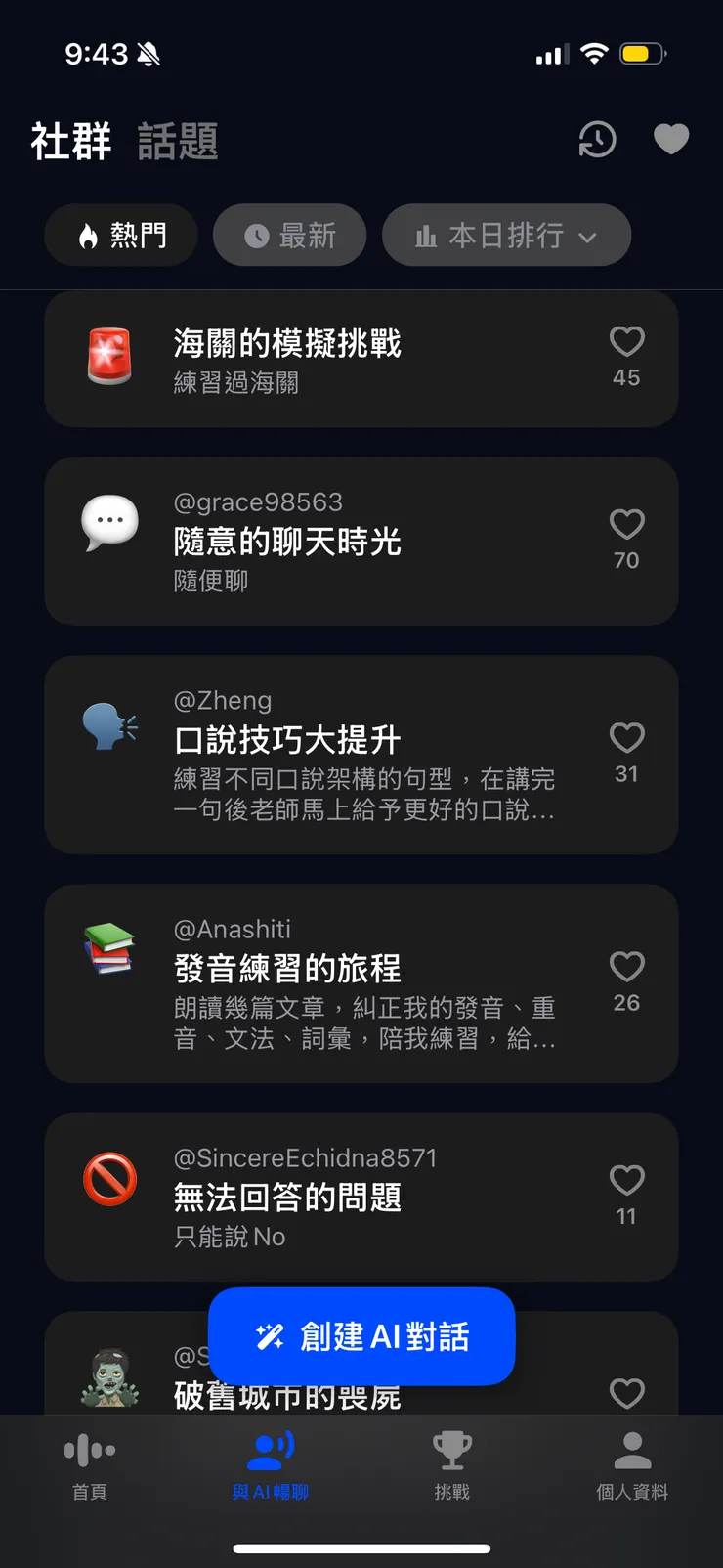Open the history icon at top right

point(596,139)
